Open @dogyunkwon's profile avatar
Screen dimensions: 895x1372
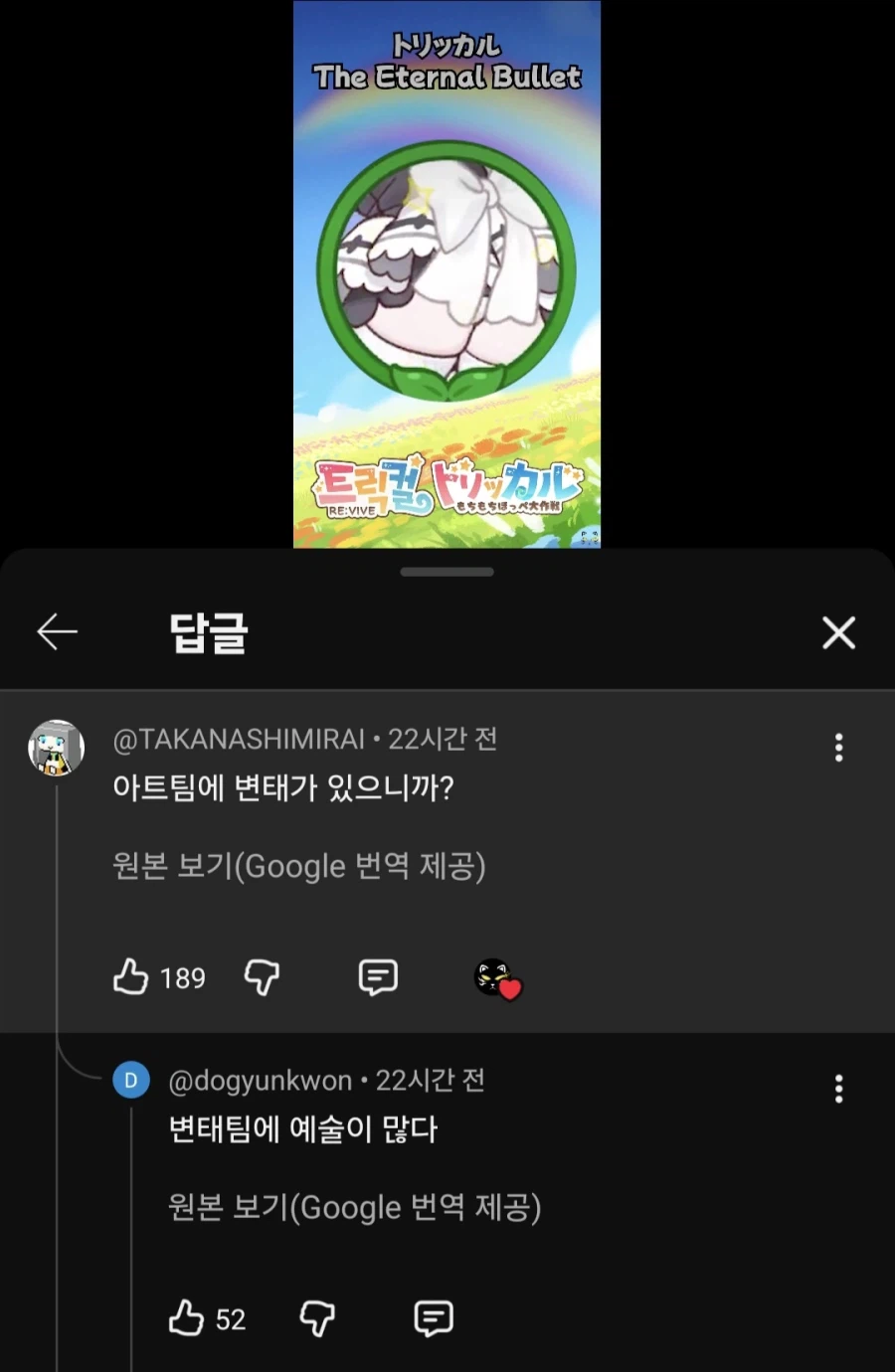coord(131,1080)
